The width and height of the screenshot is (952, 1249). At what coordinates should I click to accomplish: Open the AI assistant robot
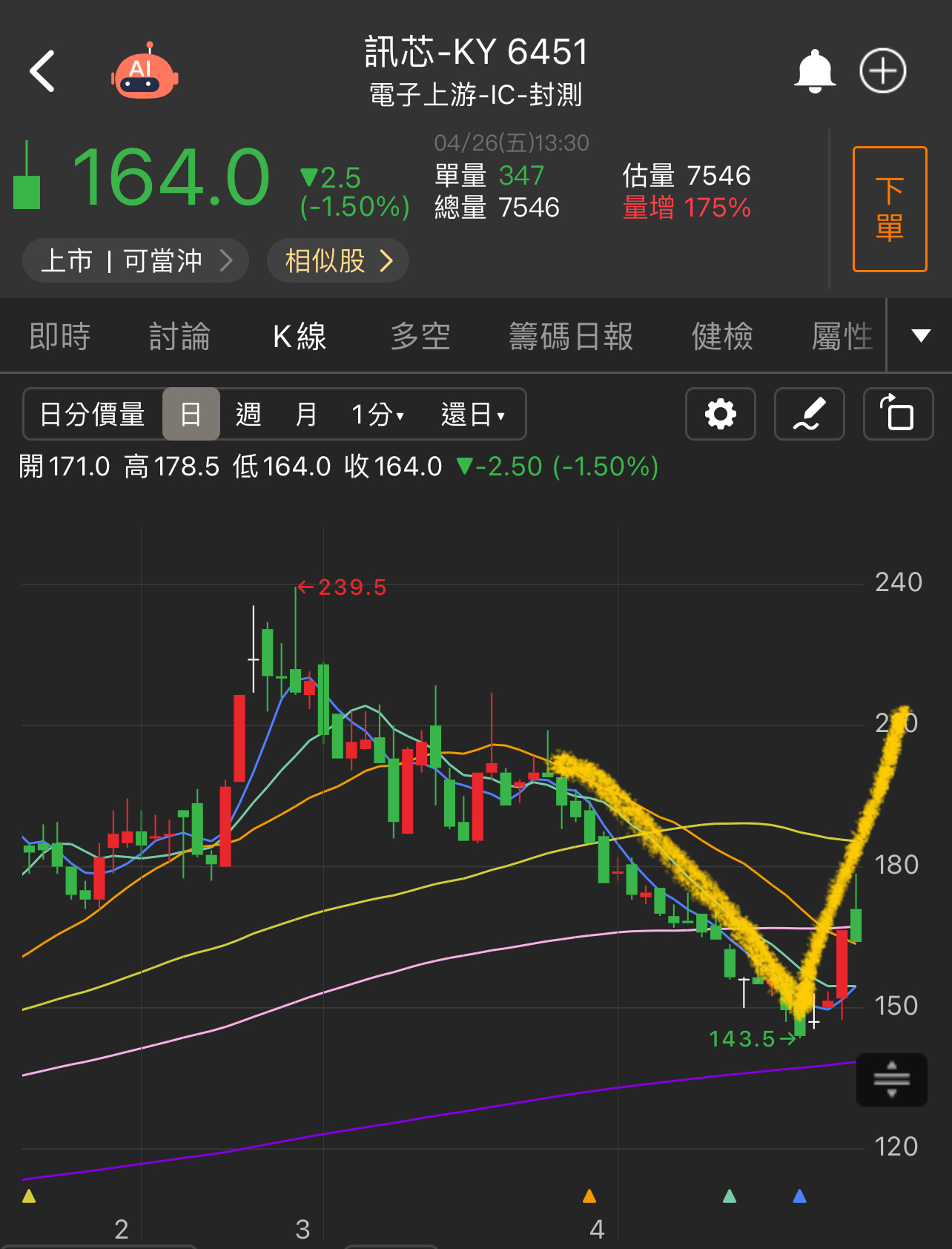click(145, 70)
